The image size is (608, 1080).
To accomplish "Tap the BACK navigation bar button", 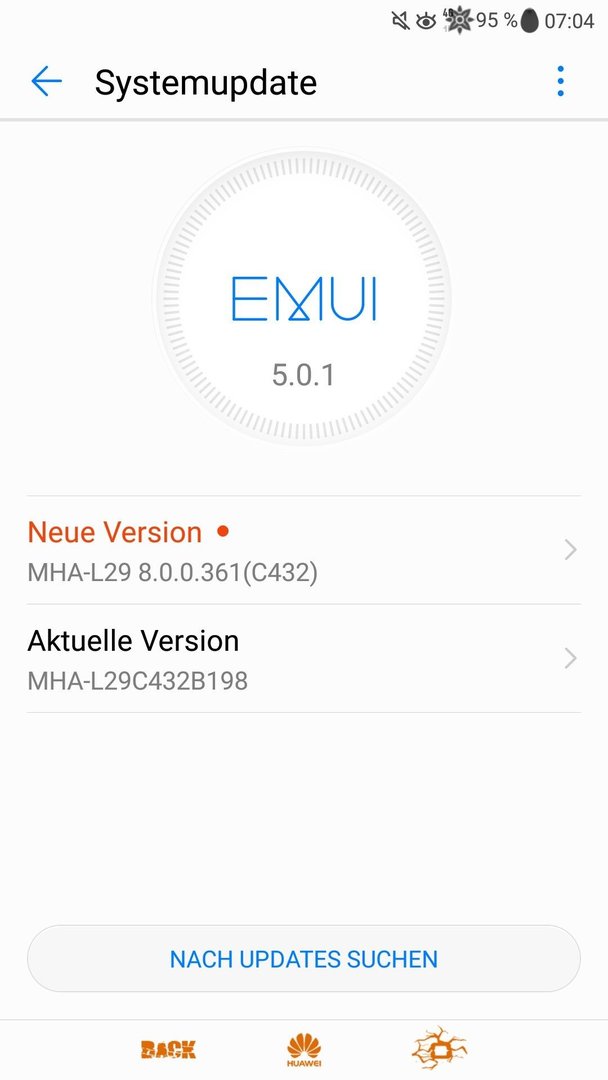I will (168, 1050).
